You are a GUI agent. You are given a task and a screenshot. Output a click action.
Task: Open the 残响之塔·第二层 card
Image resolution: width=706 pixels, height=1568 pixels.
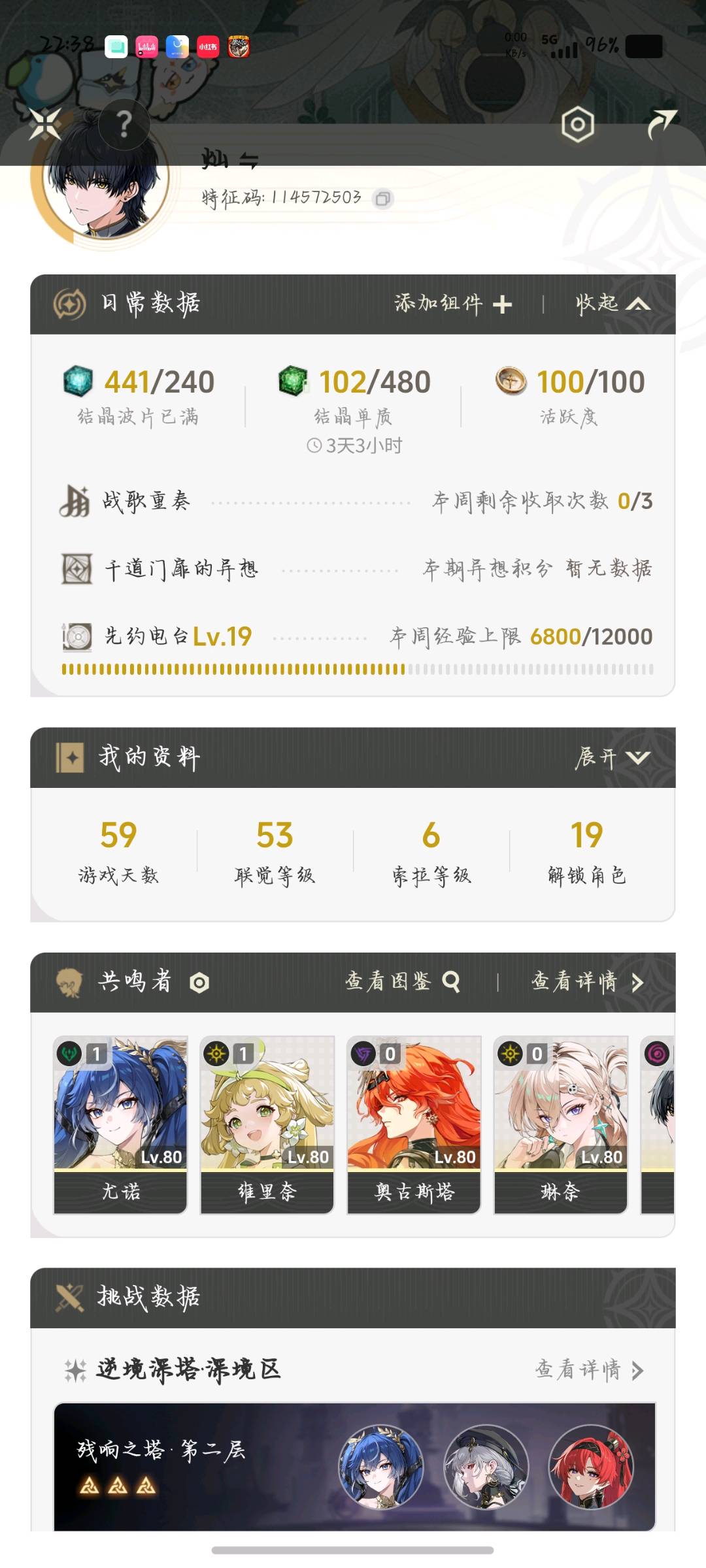354,1467
